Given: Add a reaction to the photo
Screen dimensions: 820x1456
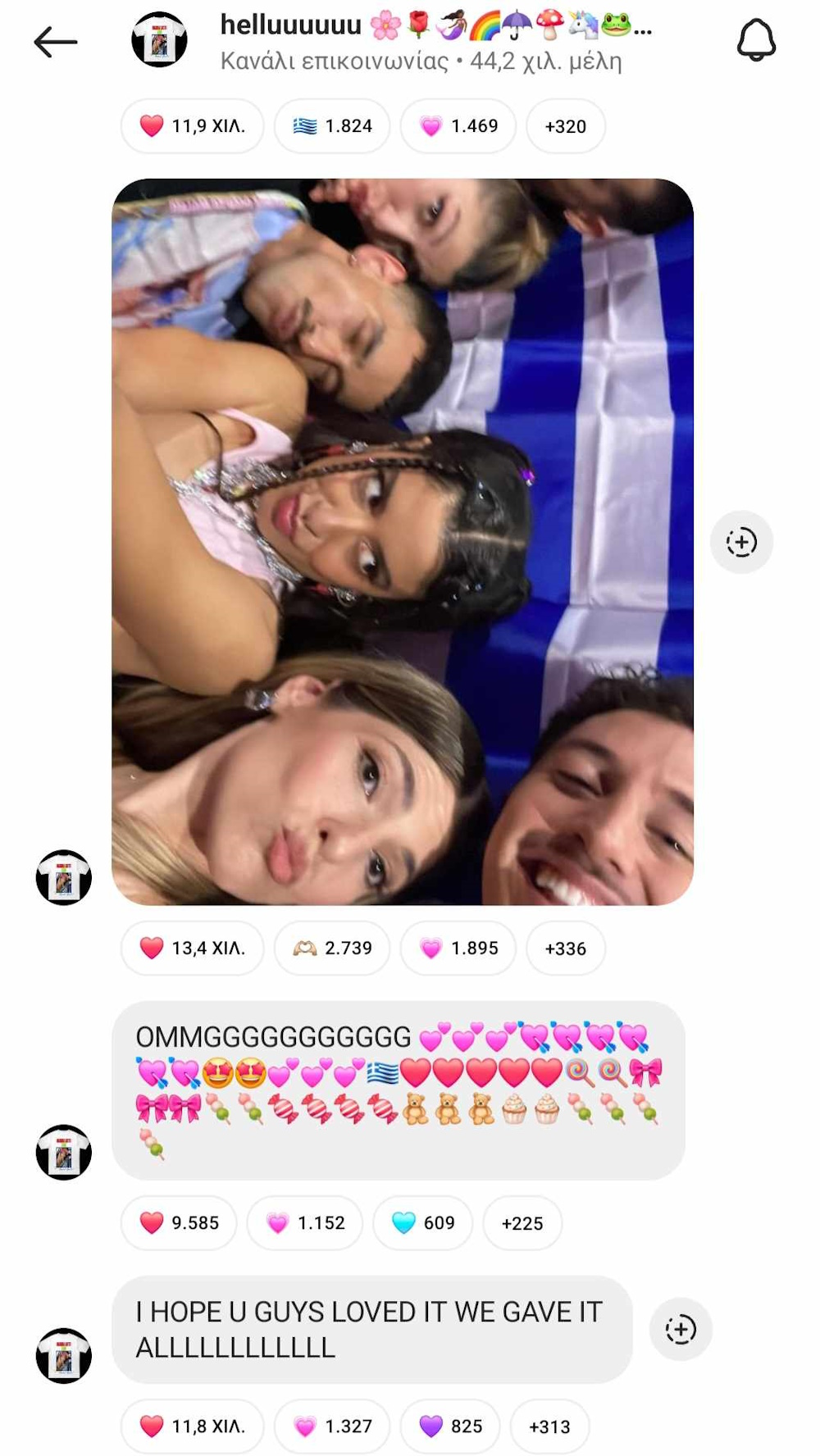Looking at the screenshot, I should 741,542.
